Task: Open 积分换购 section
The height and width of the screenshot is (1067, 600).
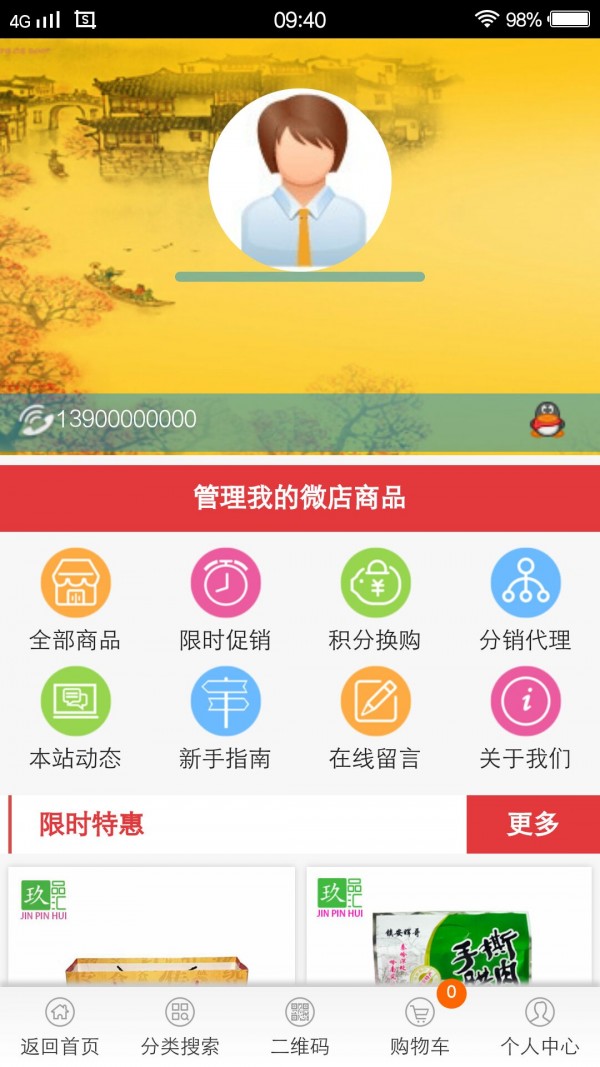Action: (375, 600)
